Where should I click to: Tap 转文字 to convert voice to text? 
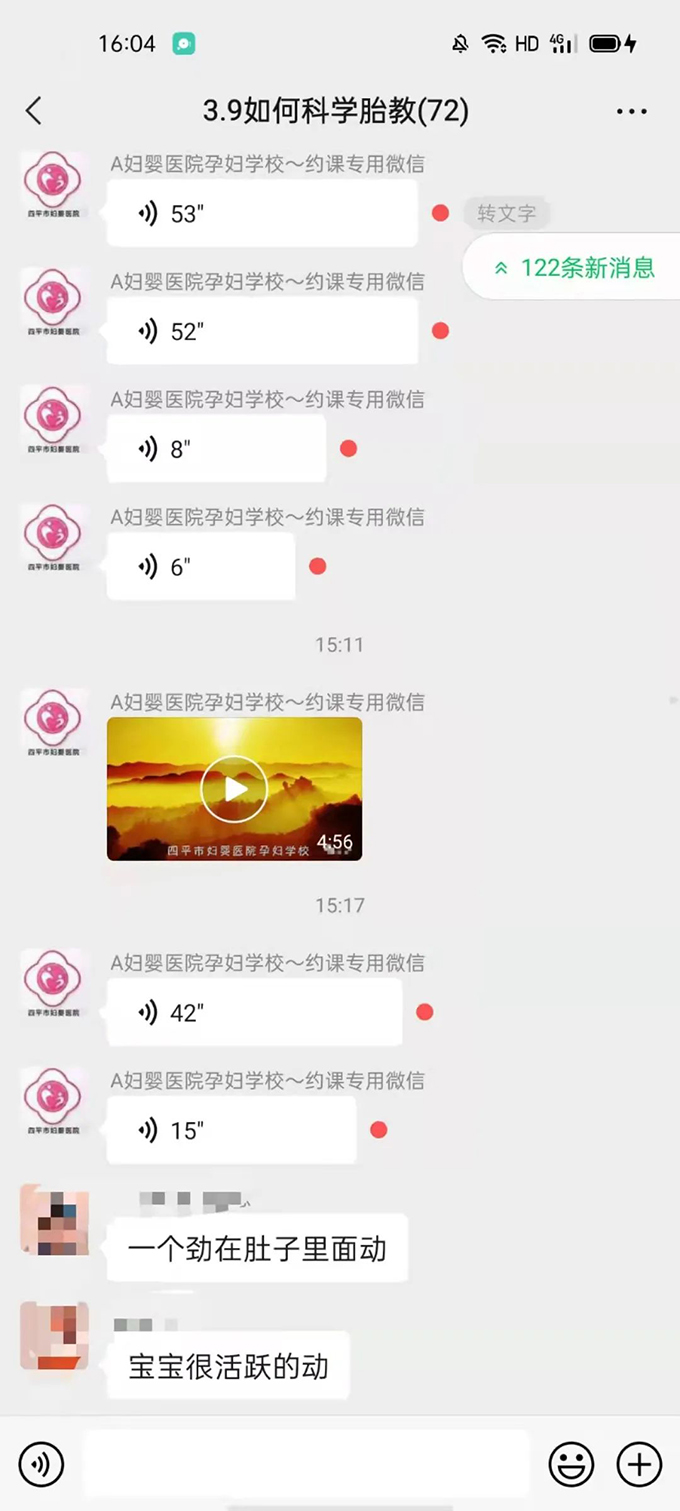[x=506, y=213]
